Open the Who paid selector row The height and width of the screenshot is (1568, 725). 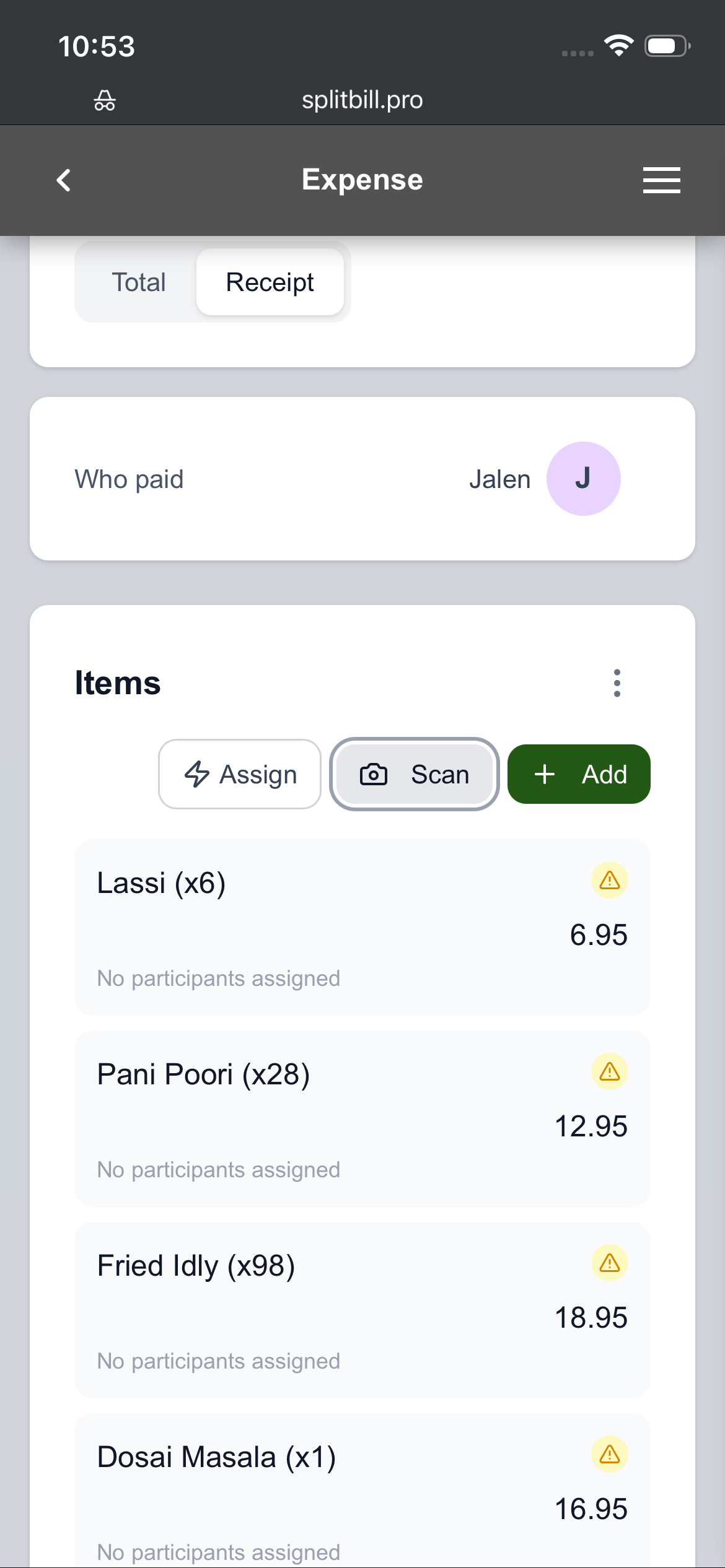pyautogui.click(x=362, y=478)
